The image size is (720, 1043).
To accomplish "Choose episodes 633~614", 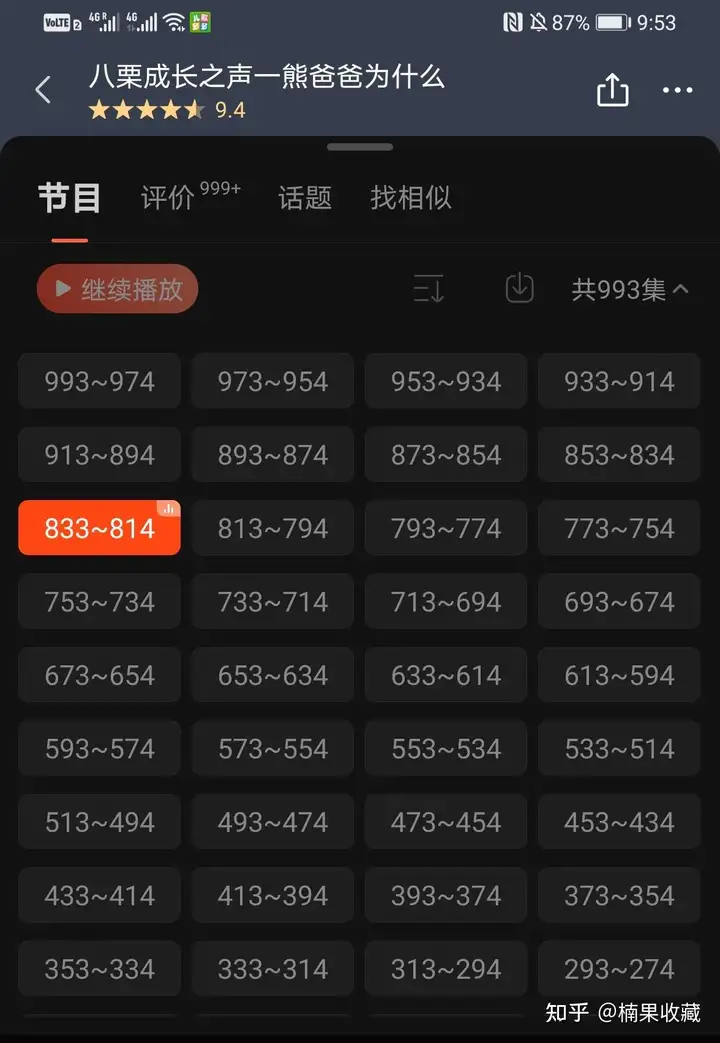I will tap(446, 675).
